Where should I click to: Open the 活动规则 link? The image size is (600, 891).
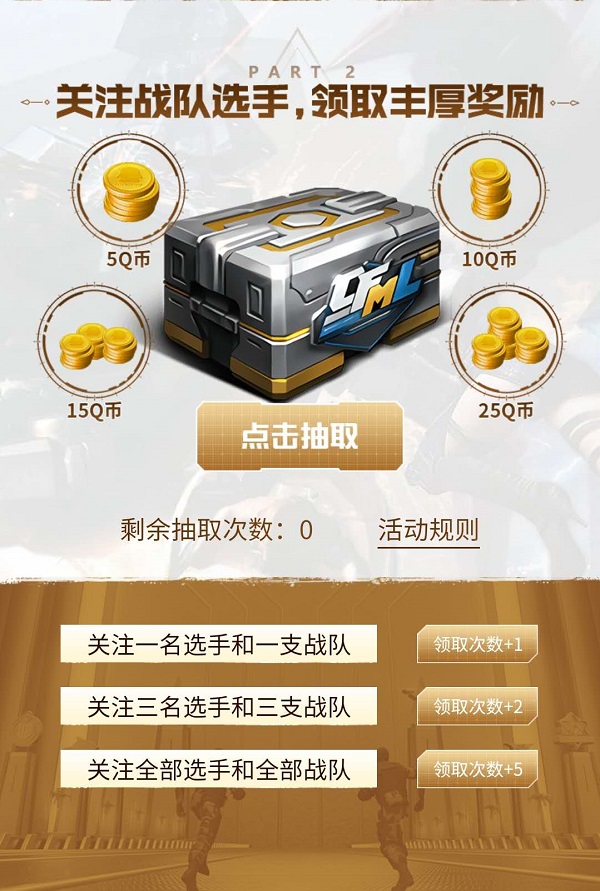click(428, 530)
